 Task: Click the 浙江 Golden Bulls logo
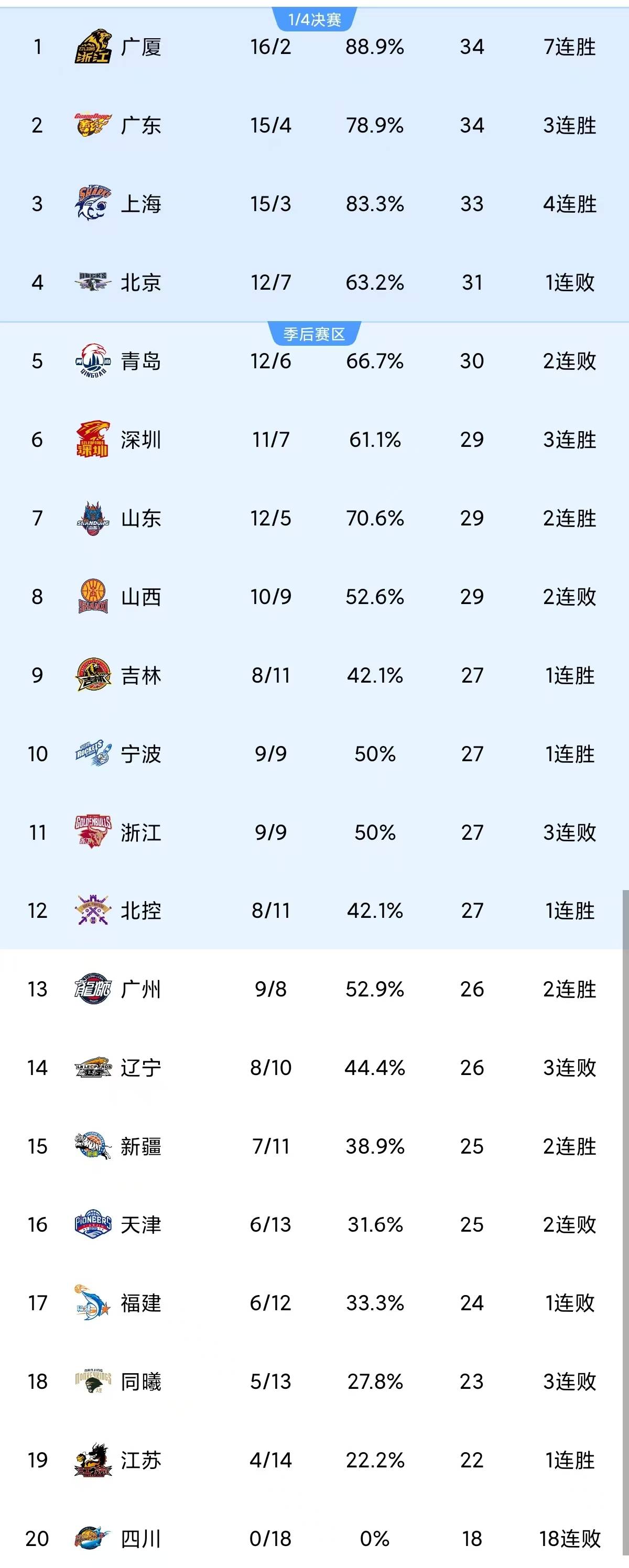(x=91, y=832)
